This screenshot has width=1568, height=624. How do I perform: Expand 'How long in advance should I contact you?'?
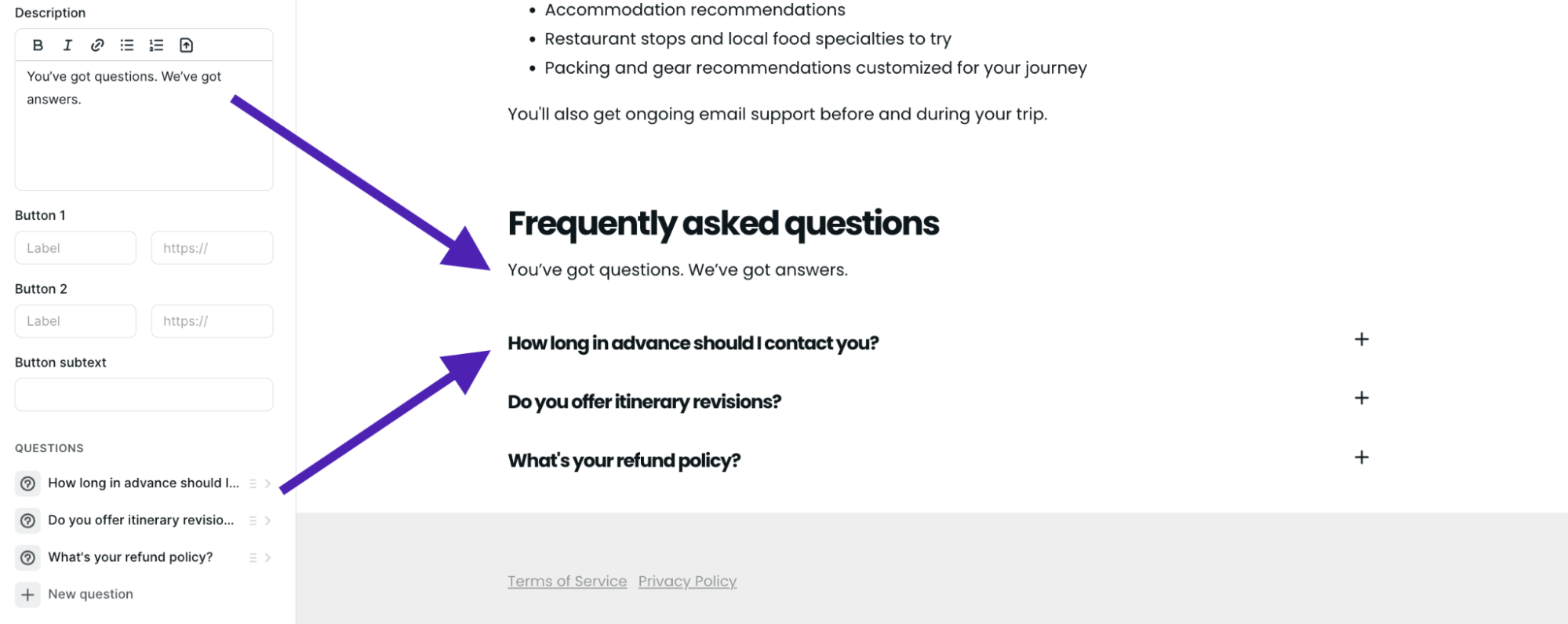1361,340
